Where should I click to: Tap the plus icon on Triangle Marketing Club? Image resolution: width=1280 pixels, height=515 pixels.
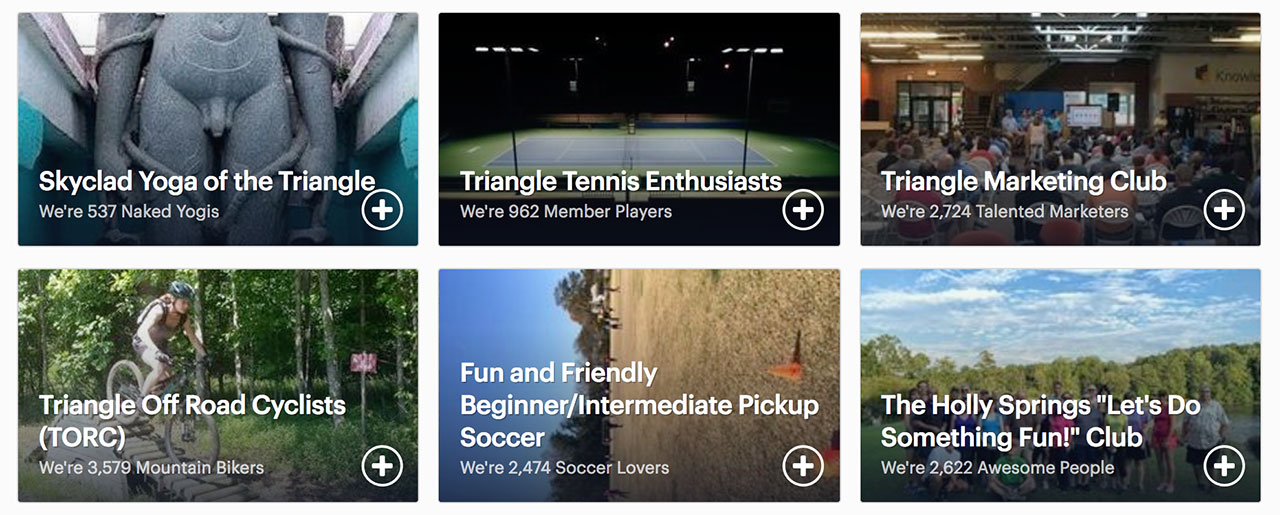[1224, 210]
